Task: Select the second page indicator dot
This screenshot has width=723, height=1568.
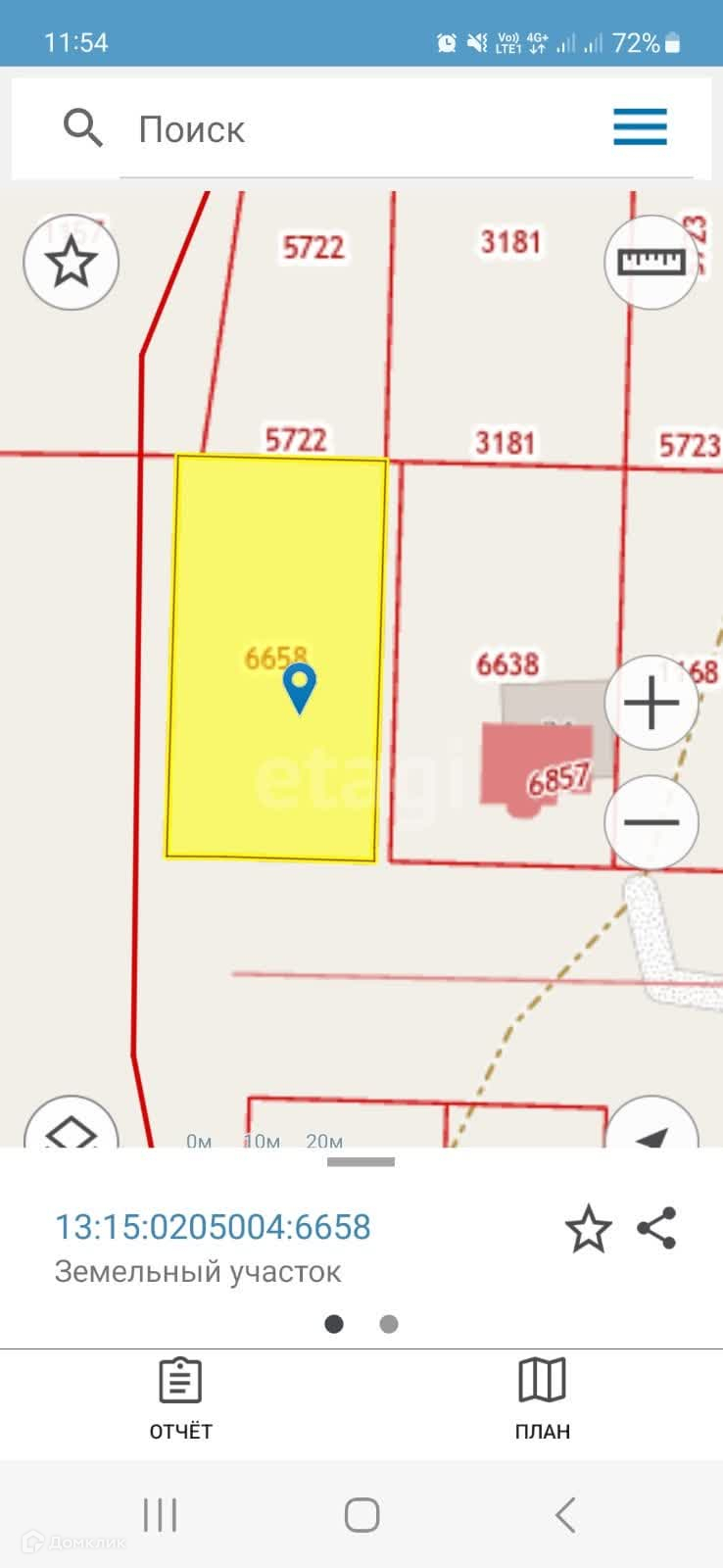Action: point(389,1324)
